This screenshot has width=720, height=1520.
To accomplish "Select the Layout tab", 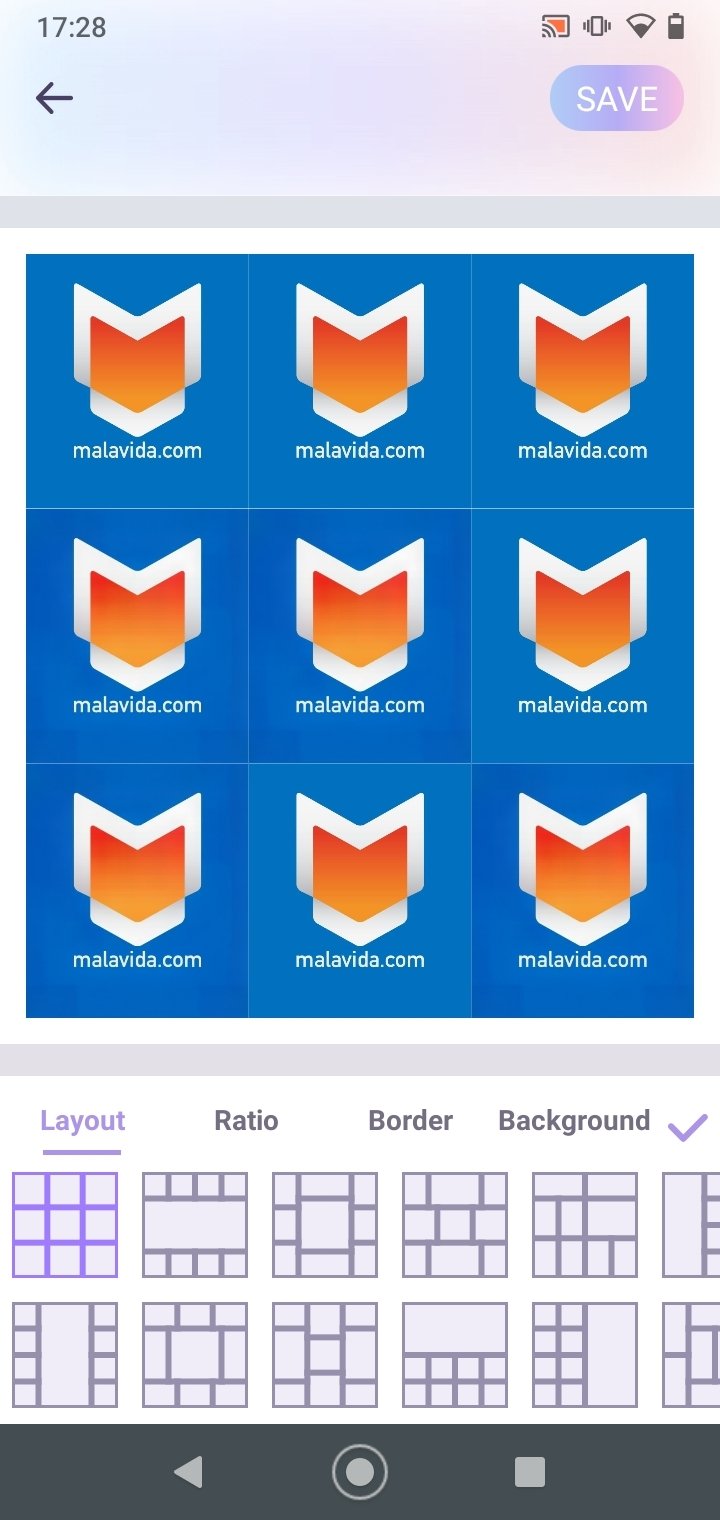I will 82,1120.
